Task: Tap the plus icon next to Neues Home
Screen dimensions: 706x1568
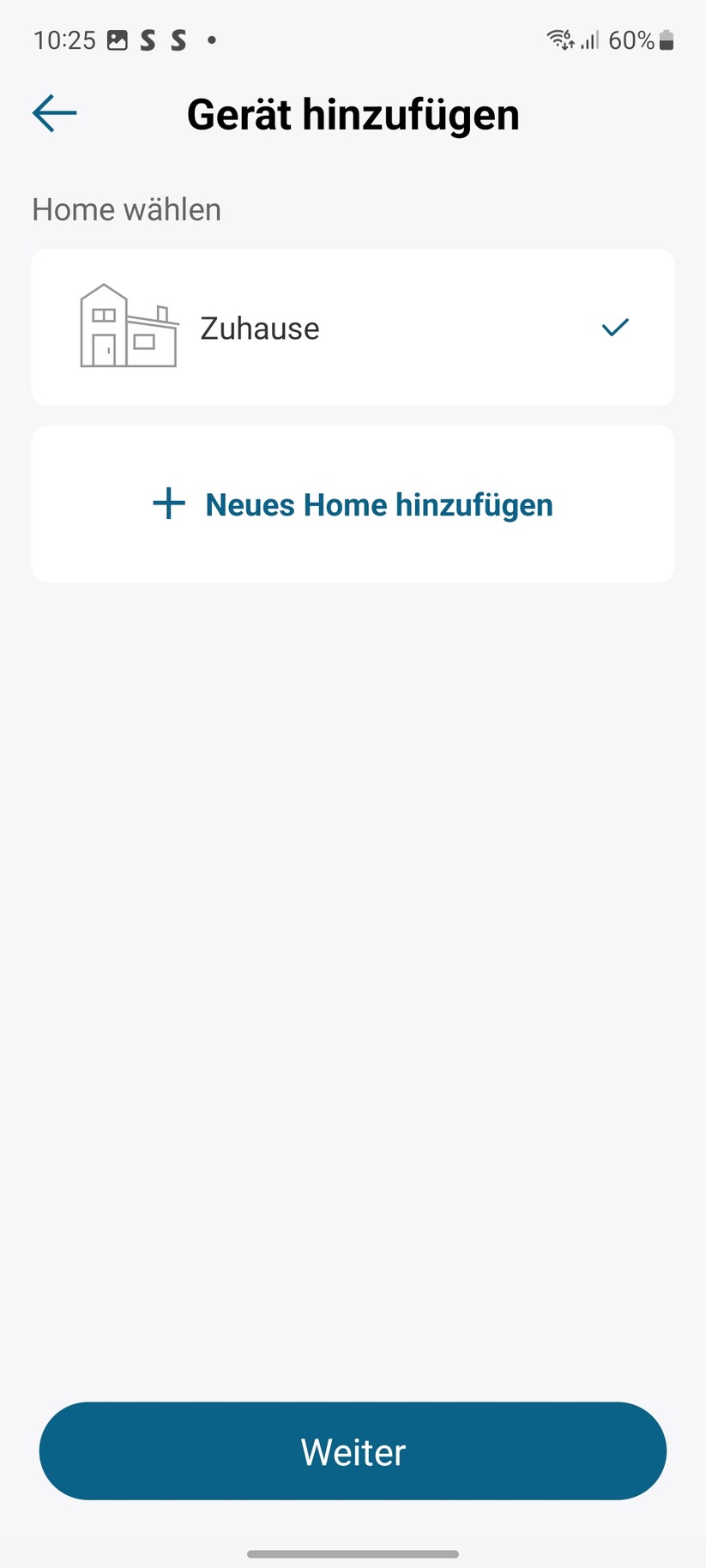Action: tap(168, 504)
